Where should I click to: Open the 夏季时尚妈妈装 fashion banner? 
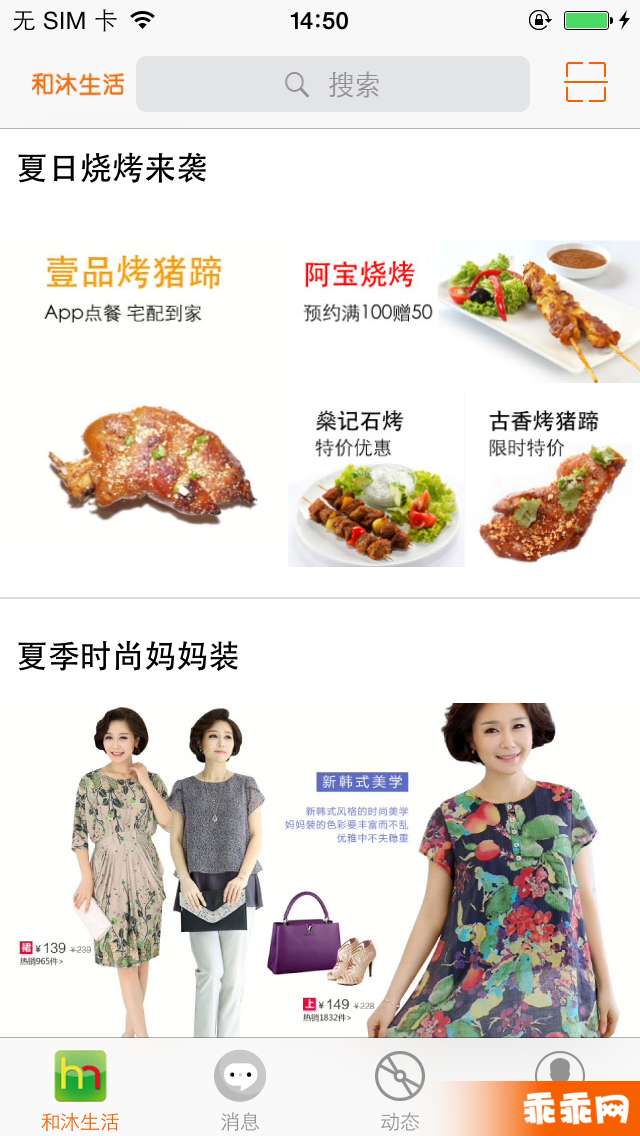click(320, 868)
